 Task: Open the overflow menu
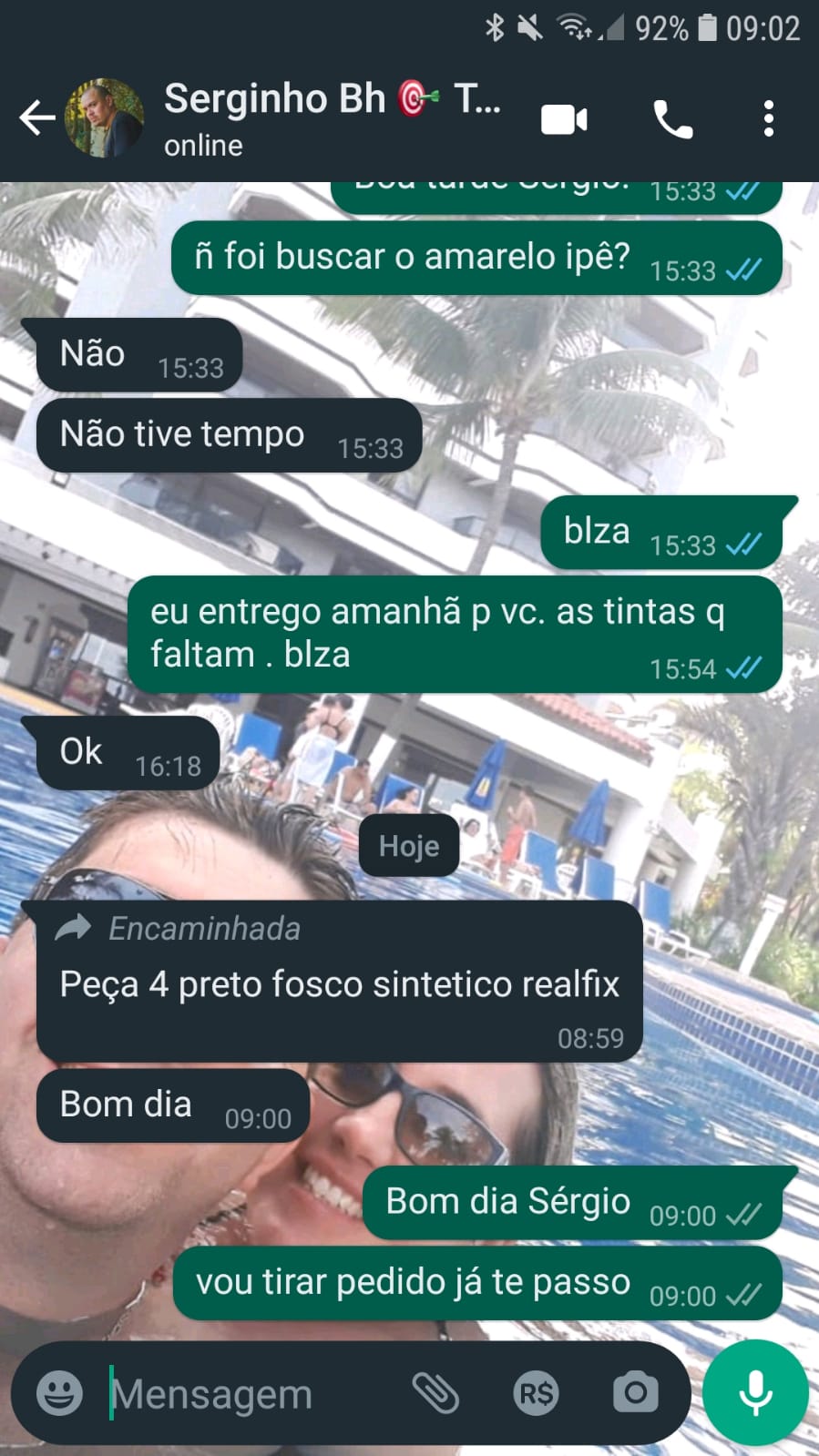point(769,119)
